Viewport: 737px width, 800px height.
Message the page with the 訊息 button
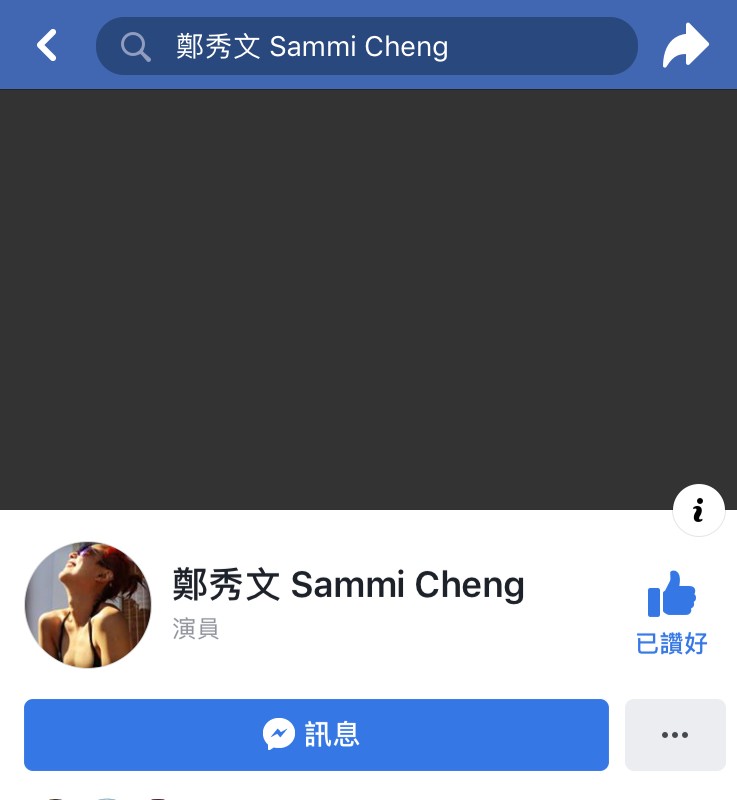pyautogui.click(x=316, y=734)
